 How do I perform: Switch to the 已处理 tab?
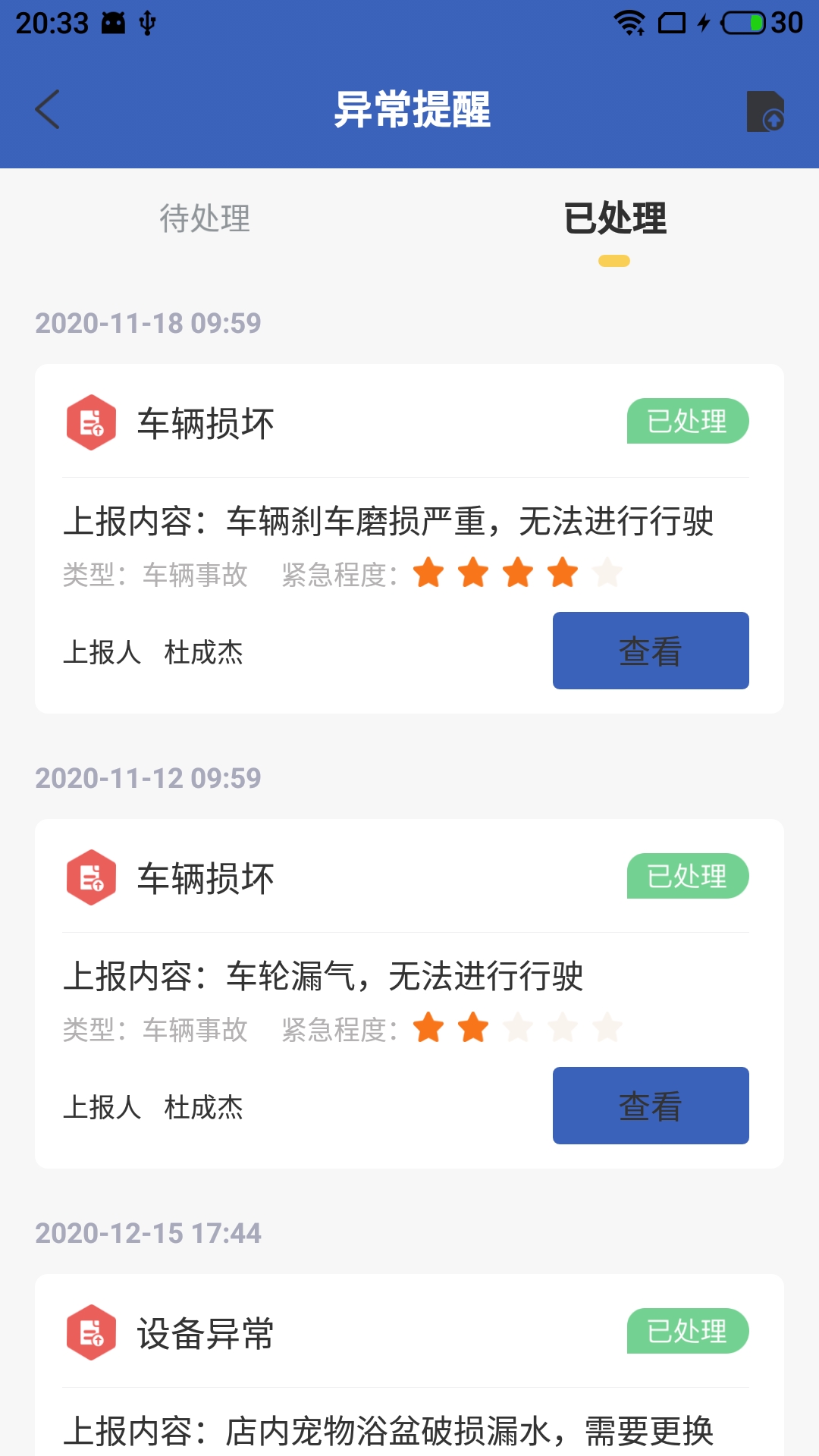[616, 218]
